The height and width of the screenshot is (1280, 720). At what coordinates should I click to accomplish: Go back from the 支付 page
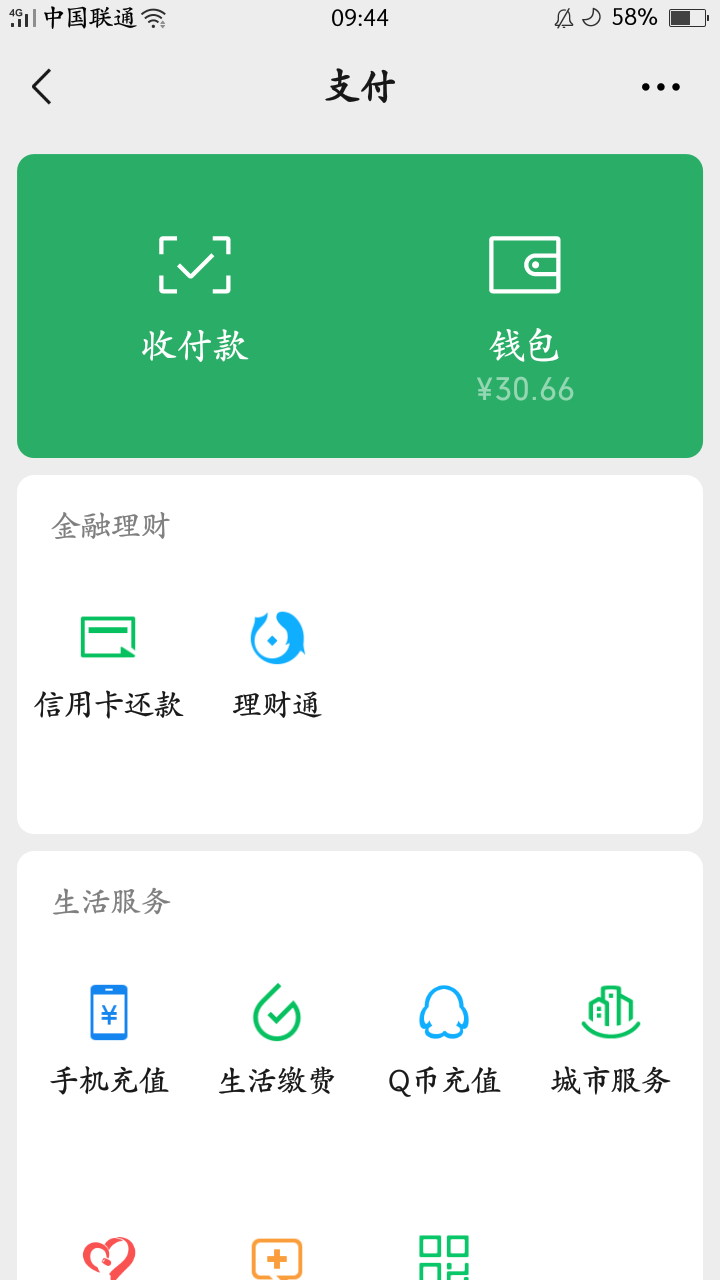[x=41, y=87]
